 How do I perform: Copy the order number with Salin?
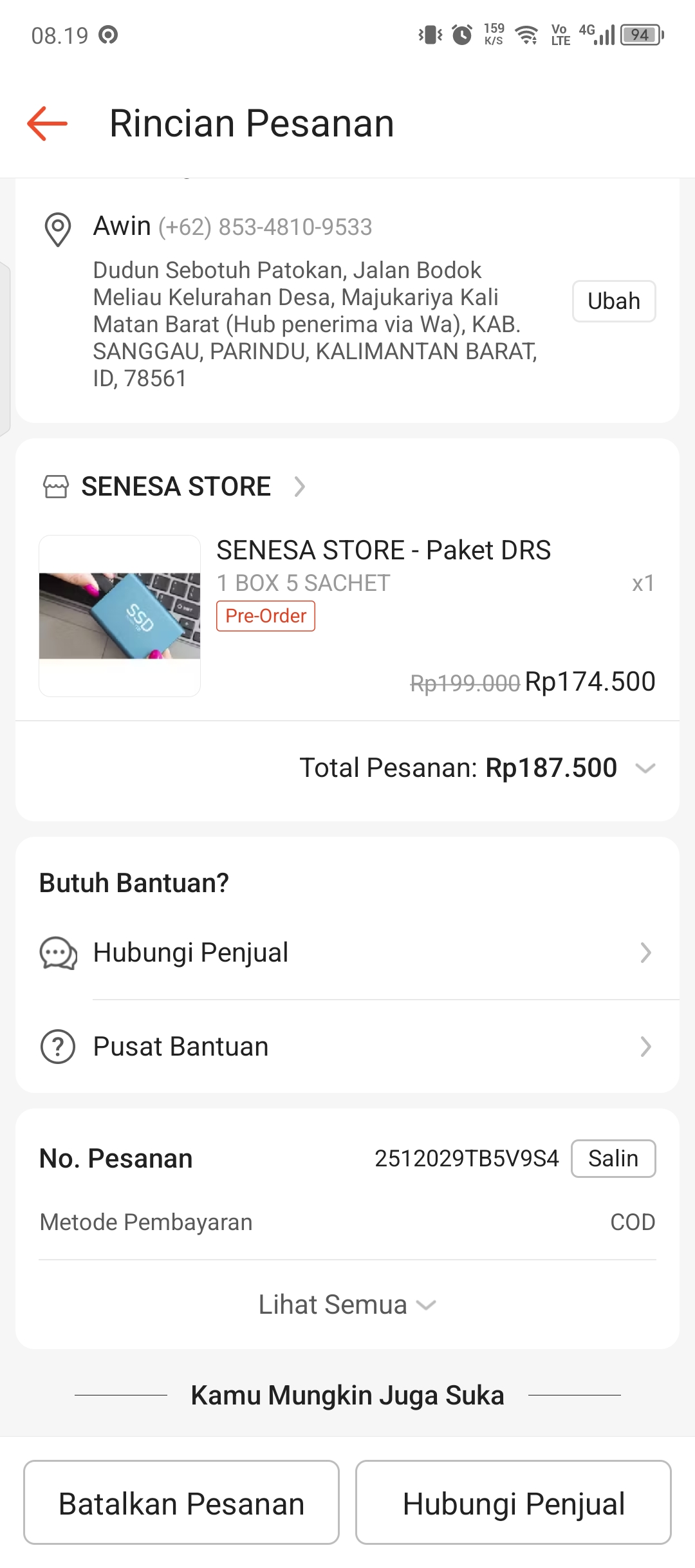tap(613, 1159)
